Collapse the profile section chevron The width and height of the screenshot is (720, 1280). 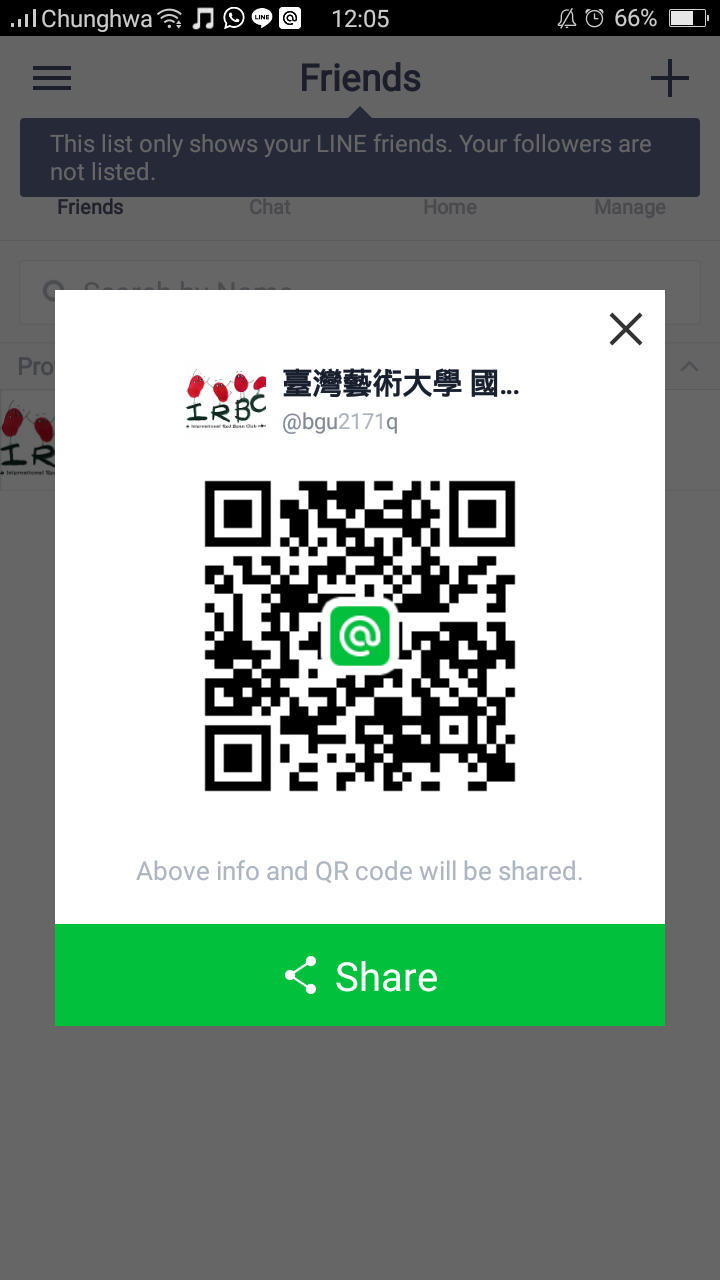click(689, 366)
